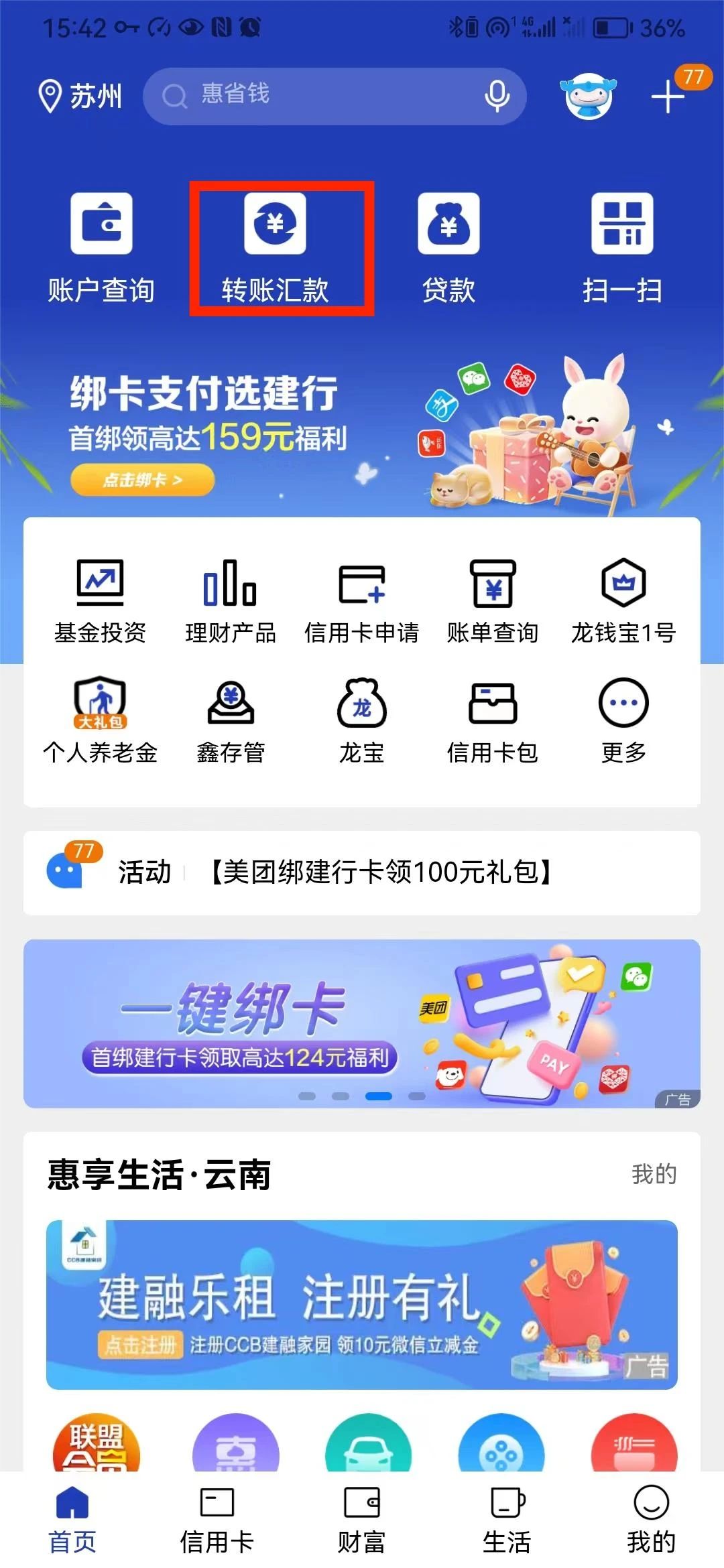
Task: Apply via 信用卡申请
Action: click(x=361, y=600)
